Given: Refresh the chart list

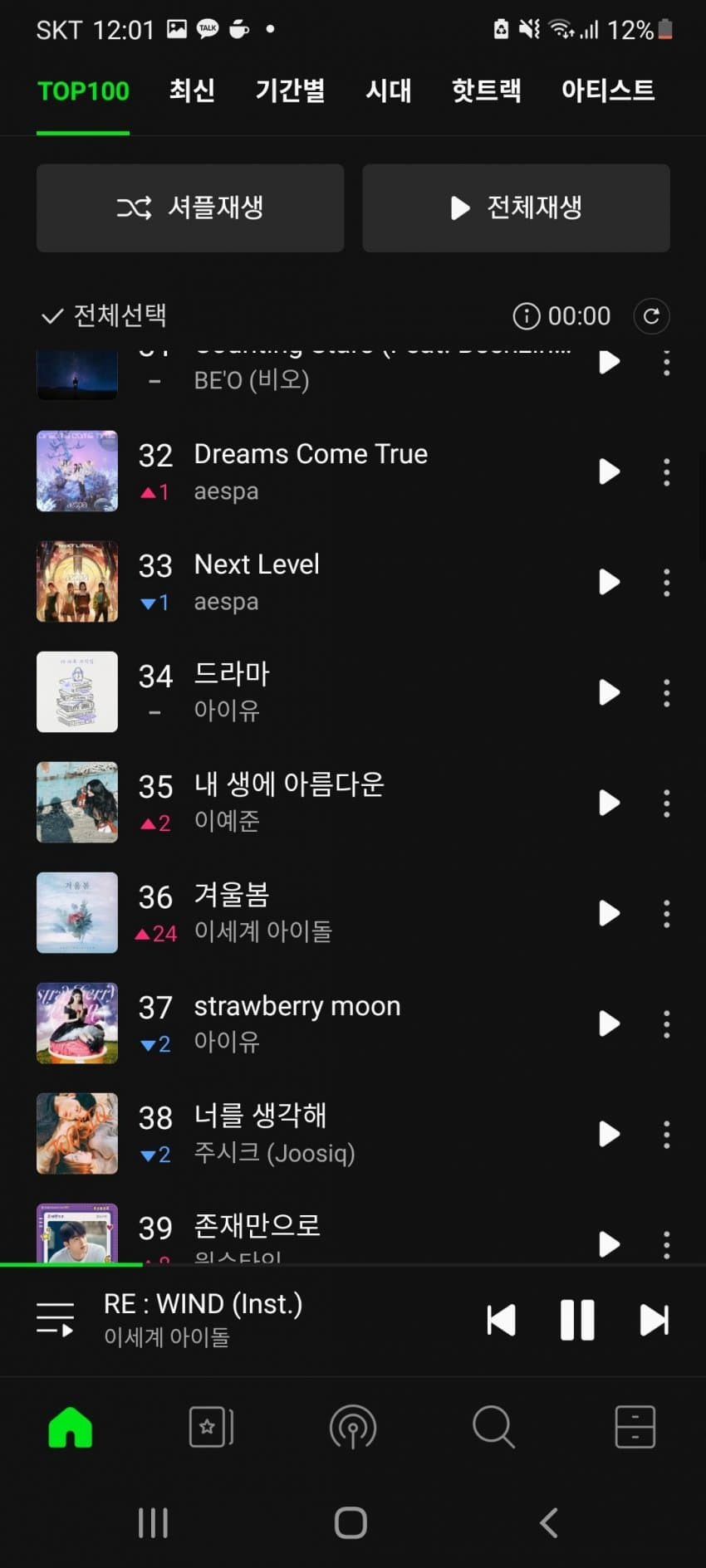Looking at the screenshot, I should [651, 315].
